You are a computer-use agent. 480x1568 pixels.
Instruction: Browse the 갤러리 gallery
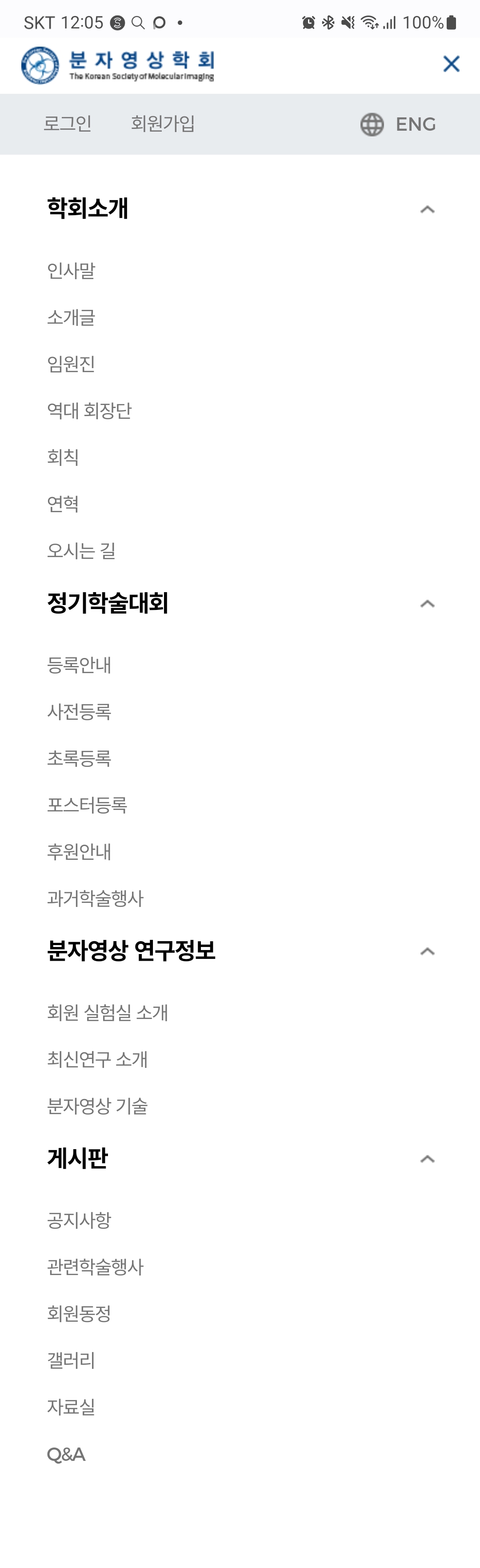(71, 1360)
